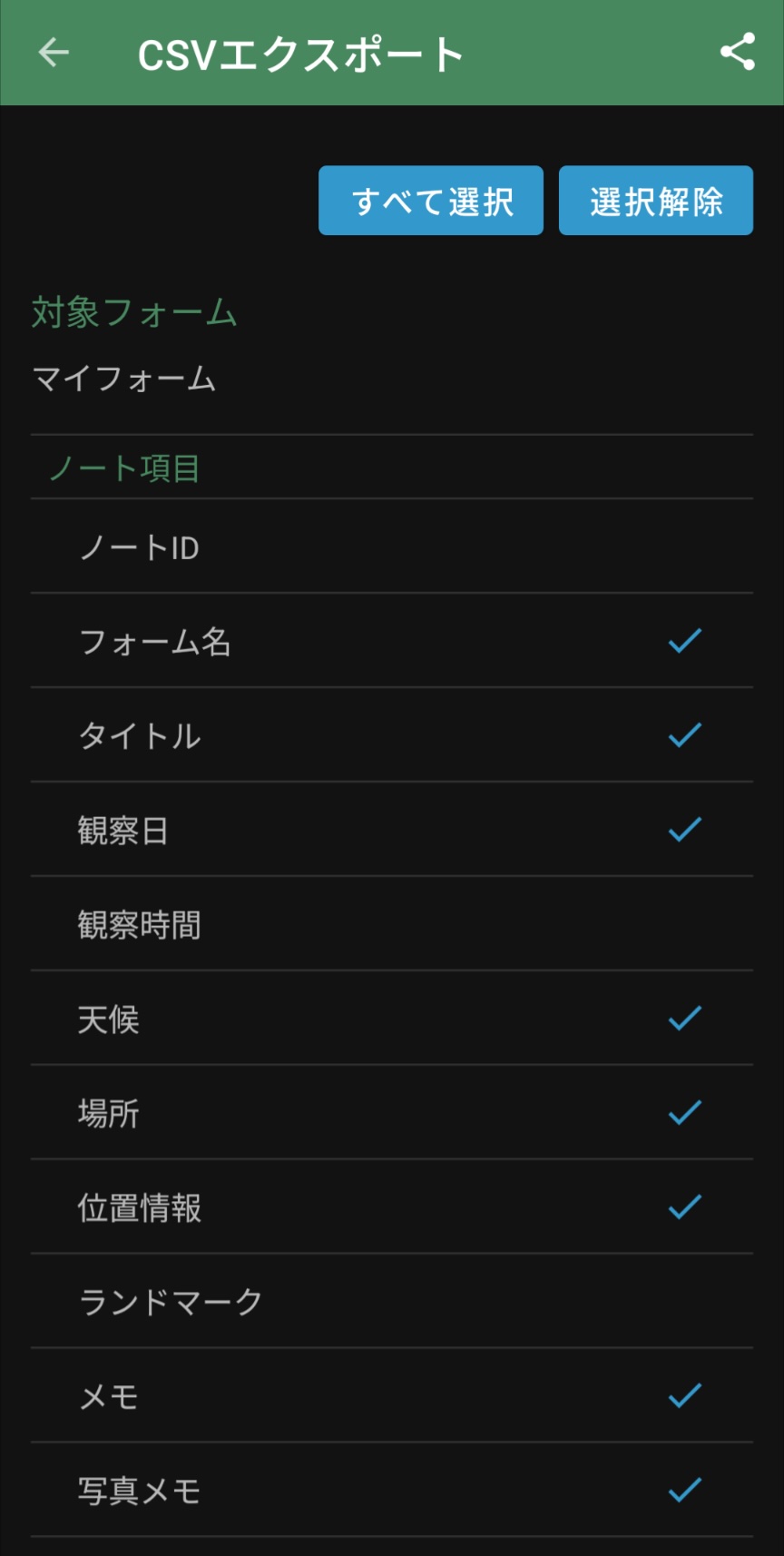Uncheck the 位置情報 item

click(392, 1207)
